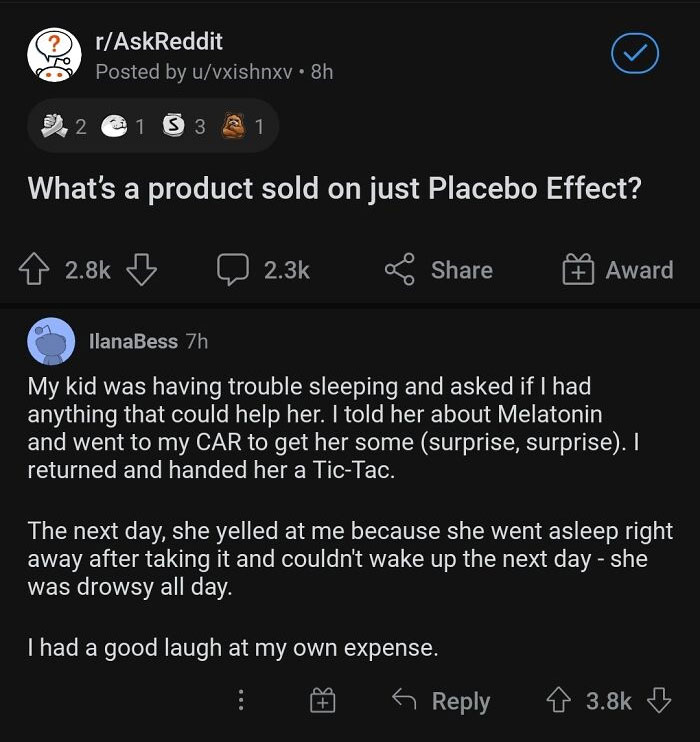Screen dimensions: 700x742
Task: Tap the joined checkmark button
Action: pyautogui.click(x=635, y=55)
